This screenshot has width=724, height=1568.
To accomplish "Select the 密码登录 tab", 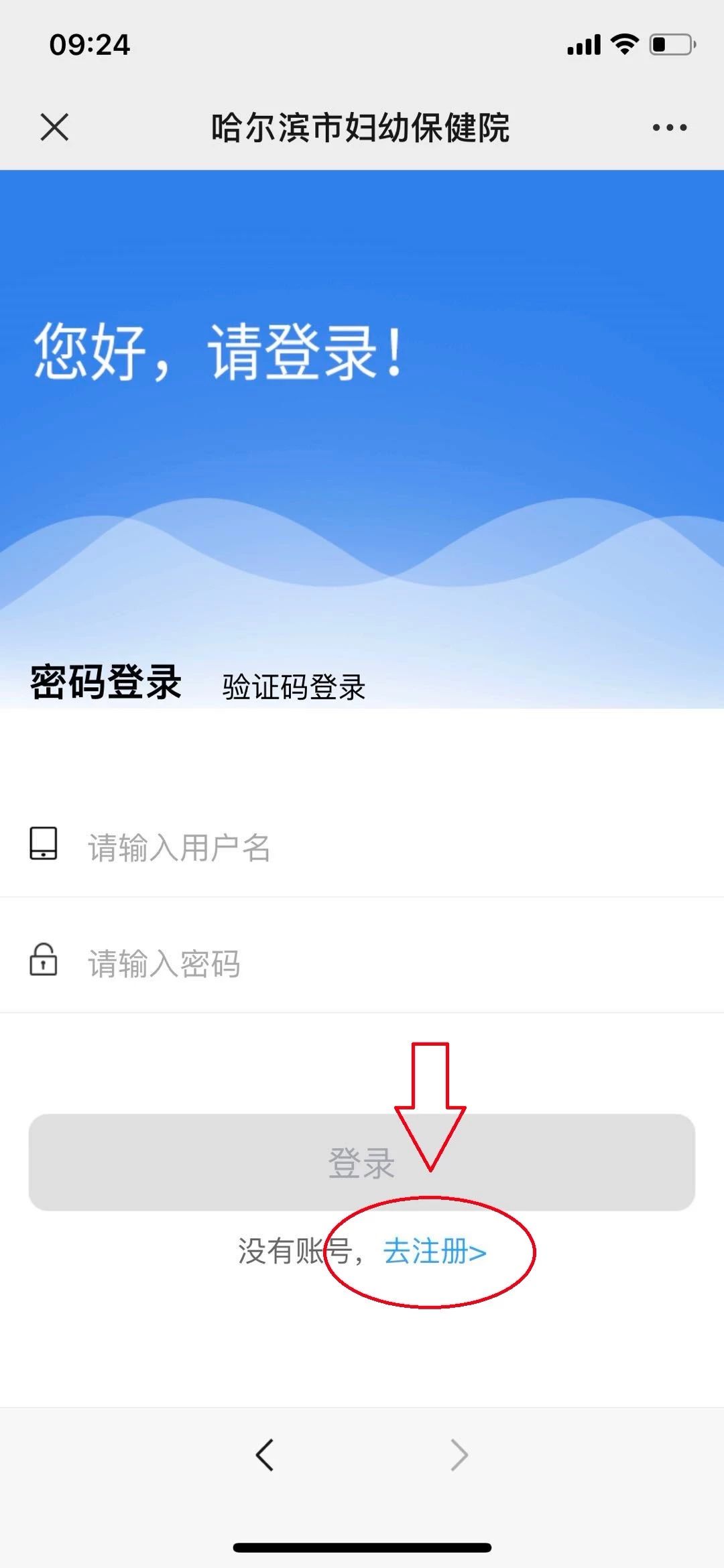I will pos(106,682).
